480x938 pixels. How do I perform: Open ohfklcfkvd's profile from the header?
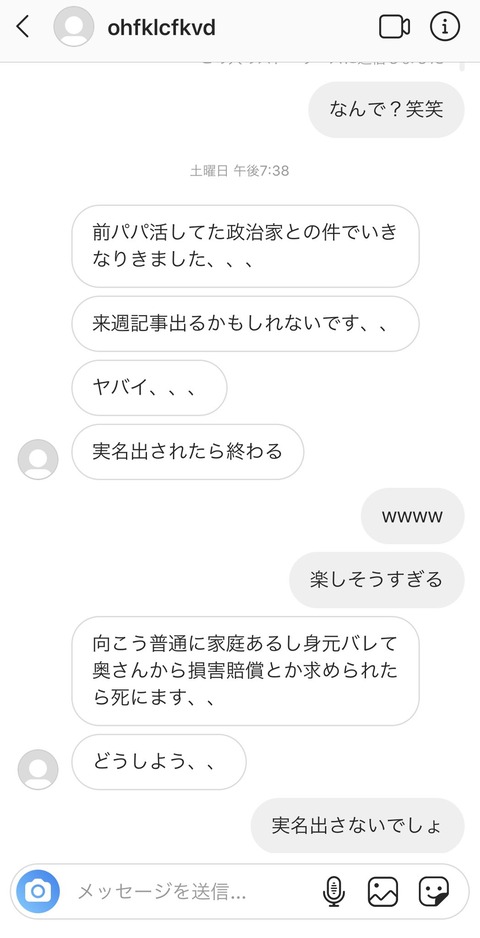pyautogui.click(x=162, y=28)
